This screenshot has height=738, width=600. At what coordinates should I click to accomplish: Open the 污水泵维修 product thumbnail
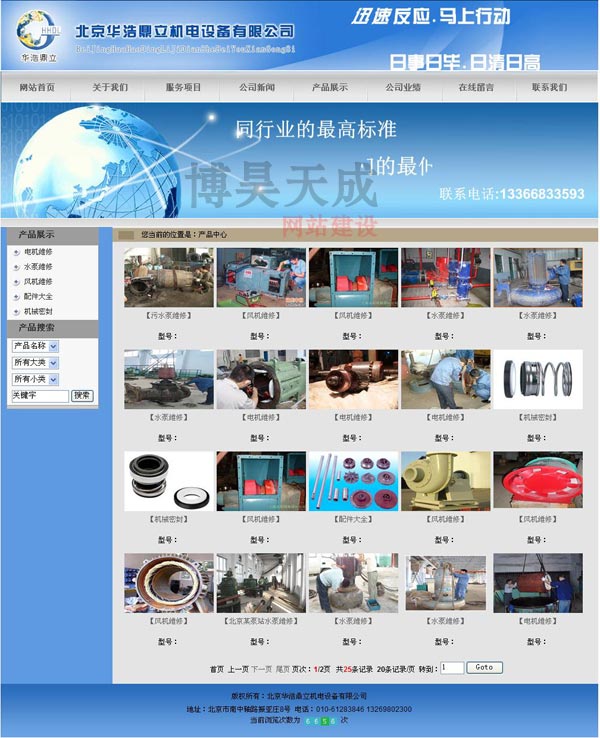pos(168,277)
